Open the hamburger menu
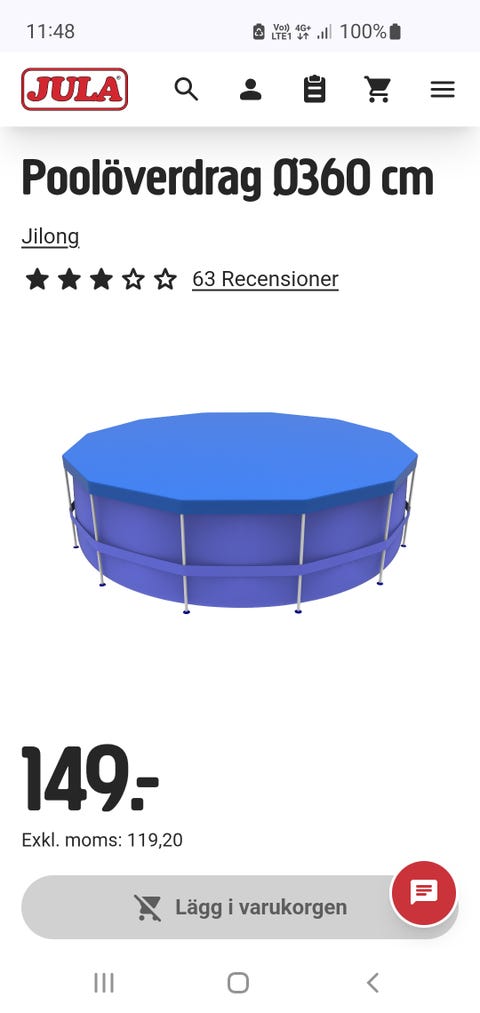480x1013 pixels. click(x=443, y=89)
